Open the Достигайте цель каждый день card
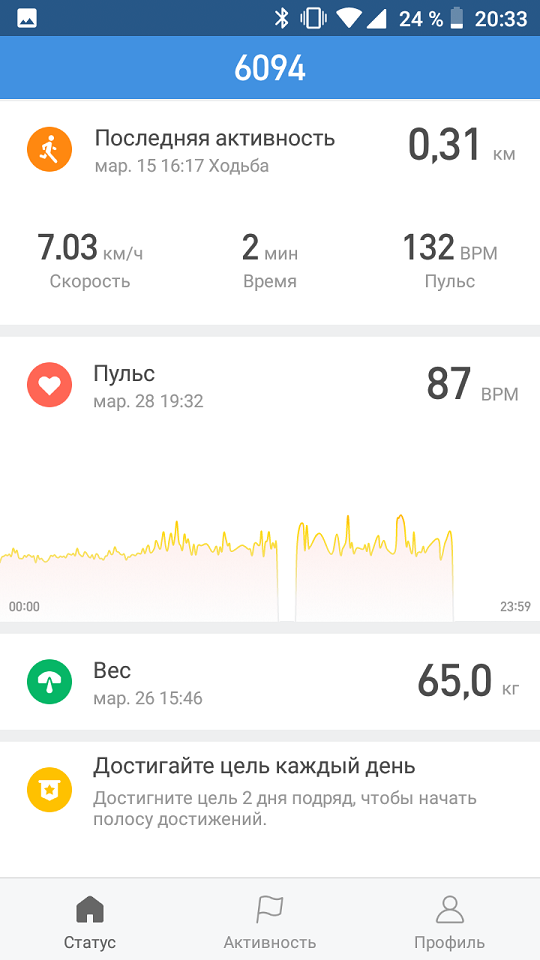 pos(270,809)
